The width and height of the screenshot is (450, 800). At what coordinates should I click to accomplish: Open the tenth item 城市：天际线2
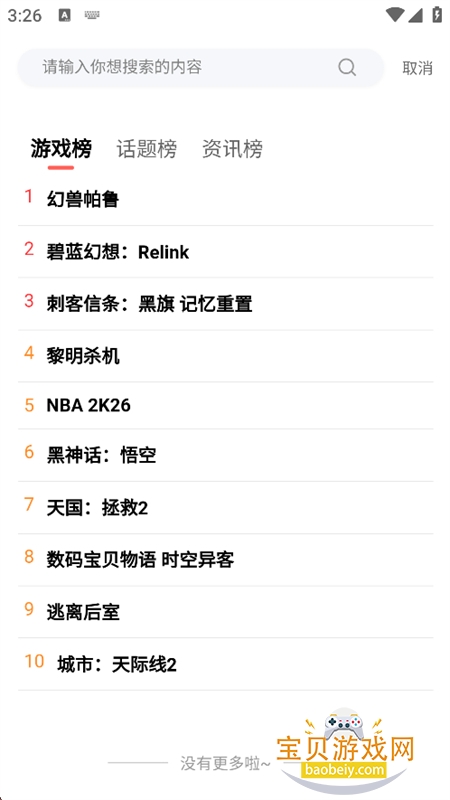[226, 664]
